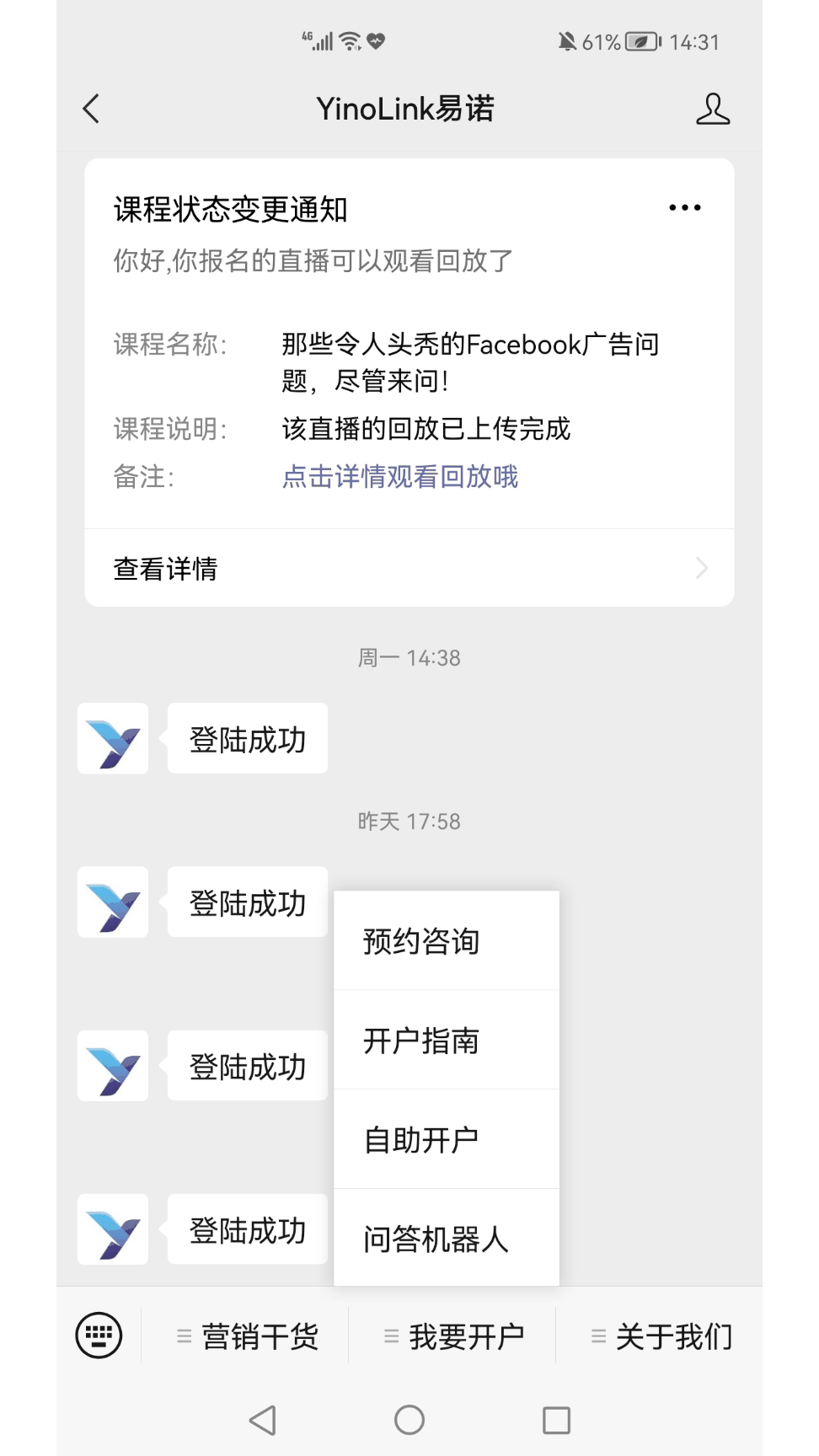This screenshot has height=1456, width=819.
Task: Tap the 我要开户 bottom menu
Action: pyautogui.click(x=453, y=1336)
